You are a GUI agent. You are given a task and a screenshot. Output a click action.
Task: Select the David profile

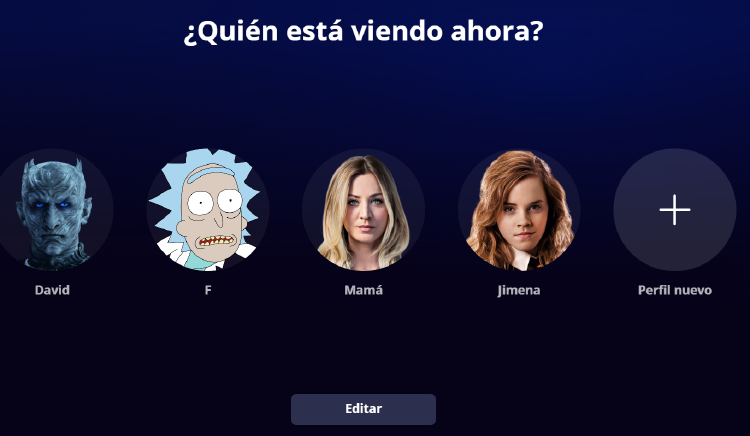click(52, 211)
